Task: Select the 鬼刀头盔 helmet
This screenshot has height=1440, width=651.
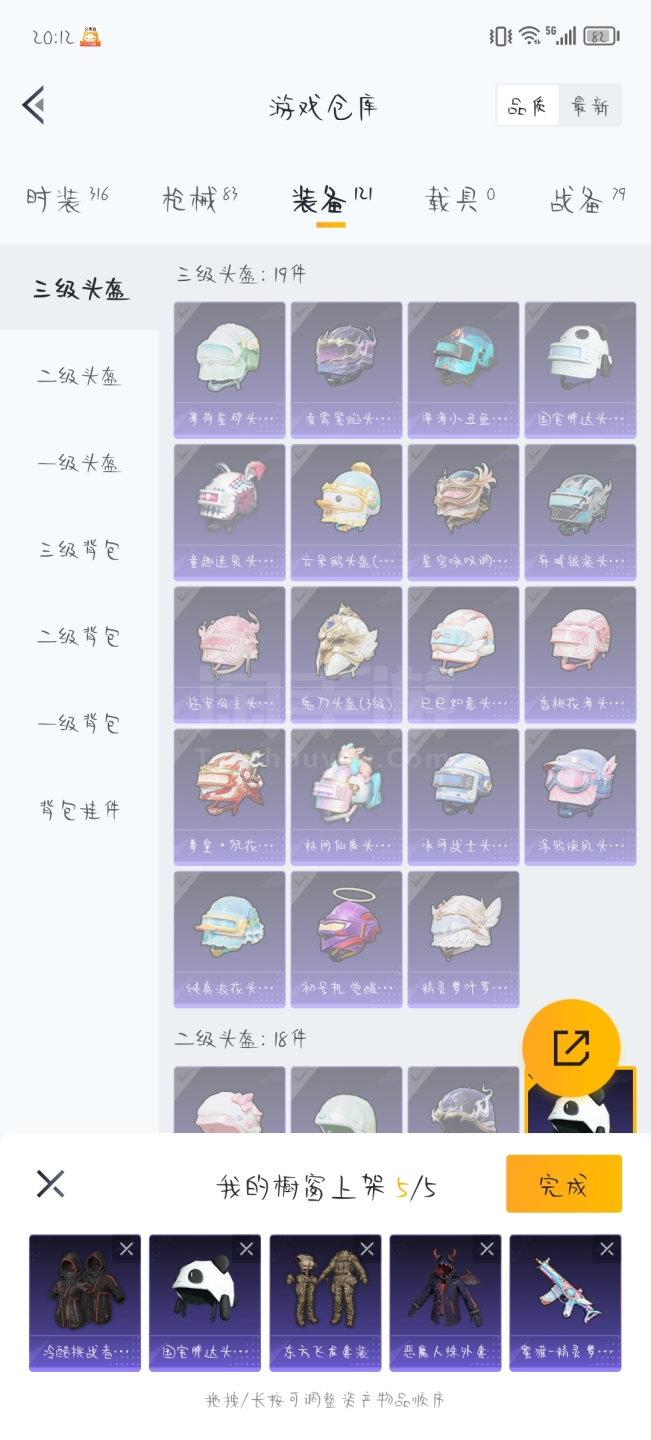Action: [x=346, y=654]
